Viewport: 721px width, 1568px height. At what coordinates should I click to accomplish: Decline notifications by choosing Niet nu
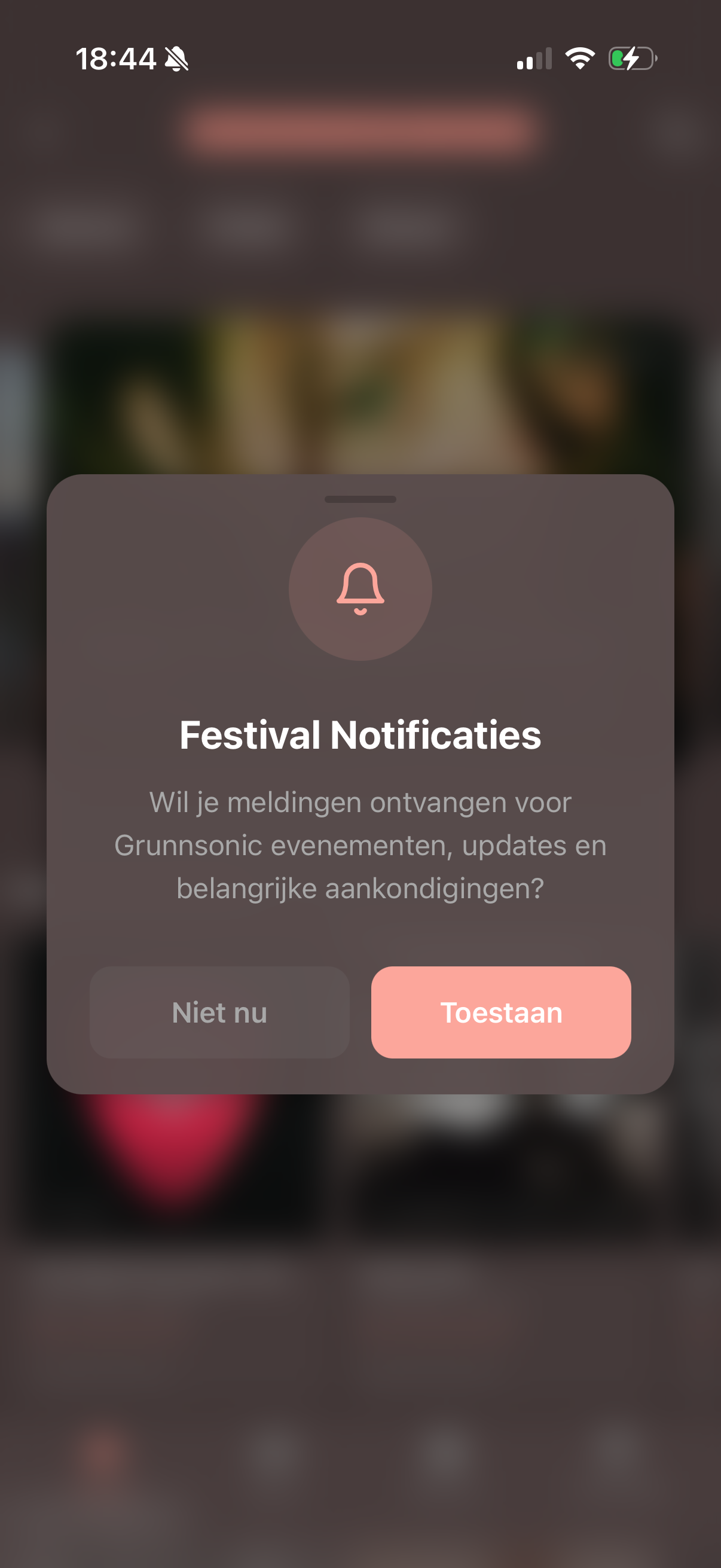(x=219, y=1012)
